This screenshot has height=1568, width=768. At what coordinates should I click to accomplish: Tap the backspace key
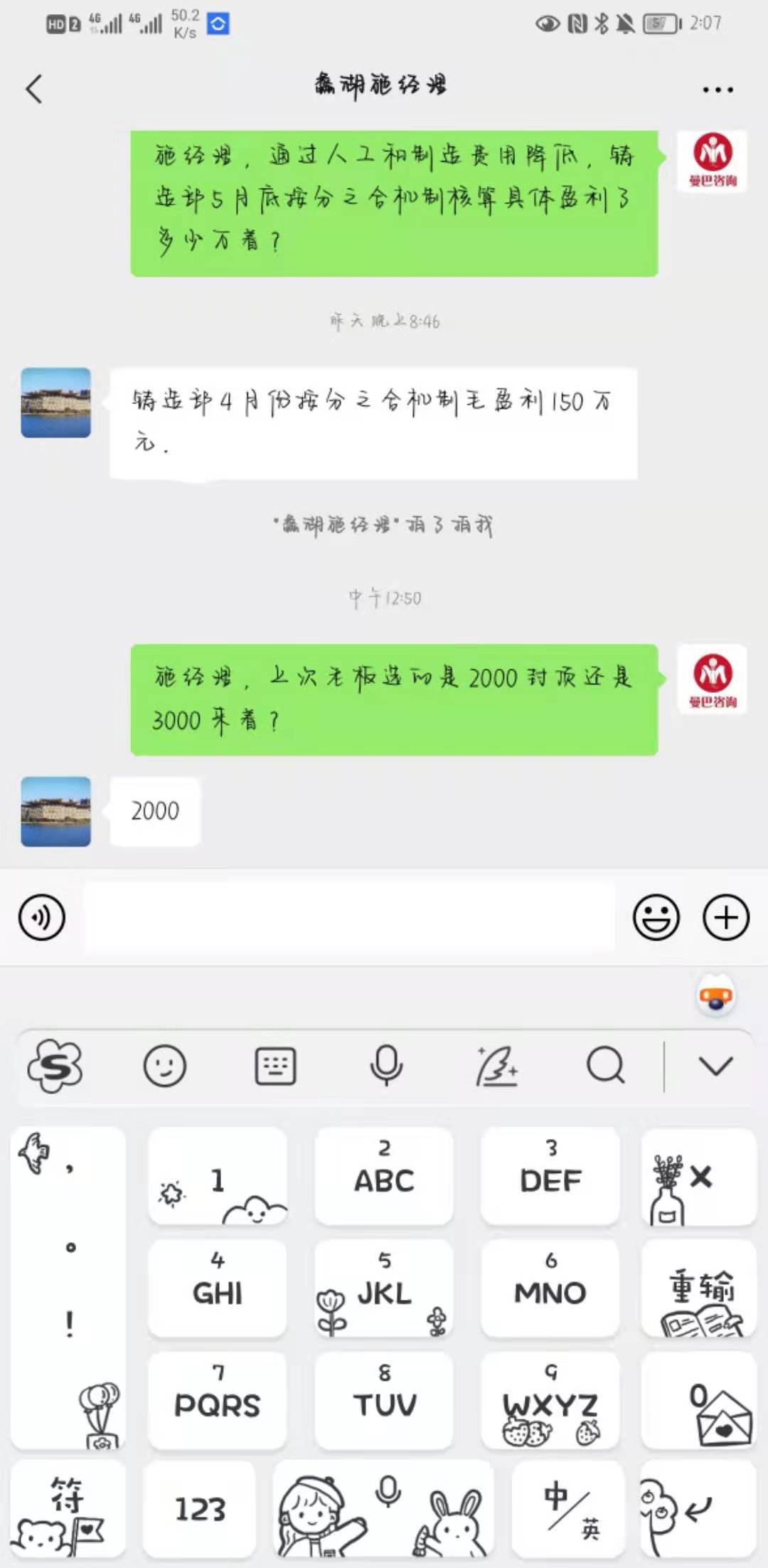(x=698, y=1177)
